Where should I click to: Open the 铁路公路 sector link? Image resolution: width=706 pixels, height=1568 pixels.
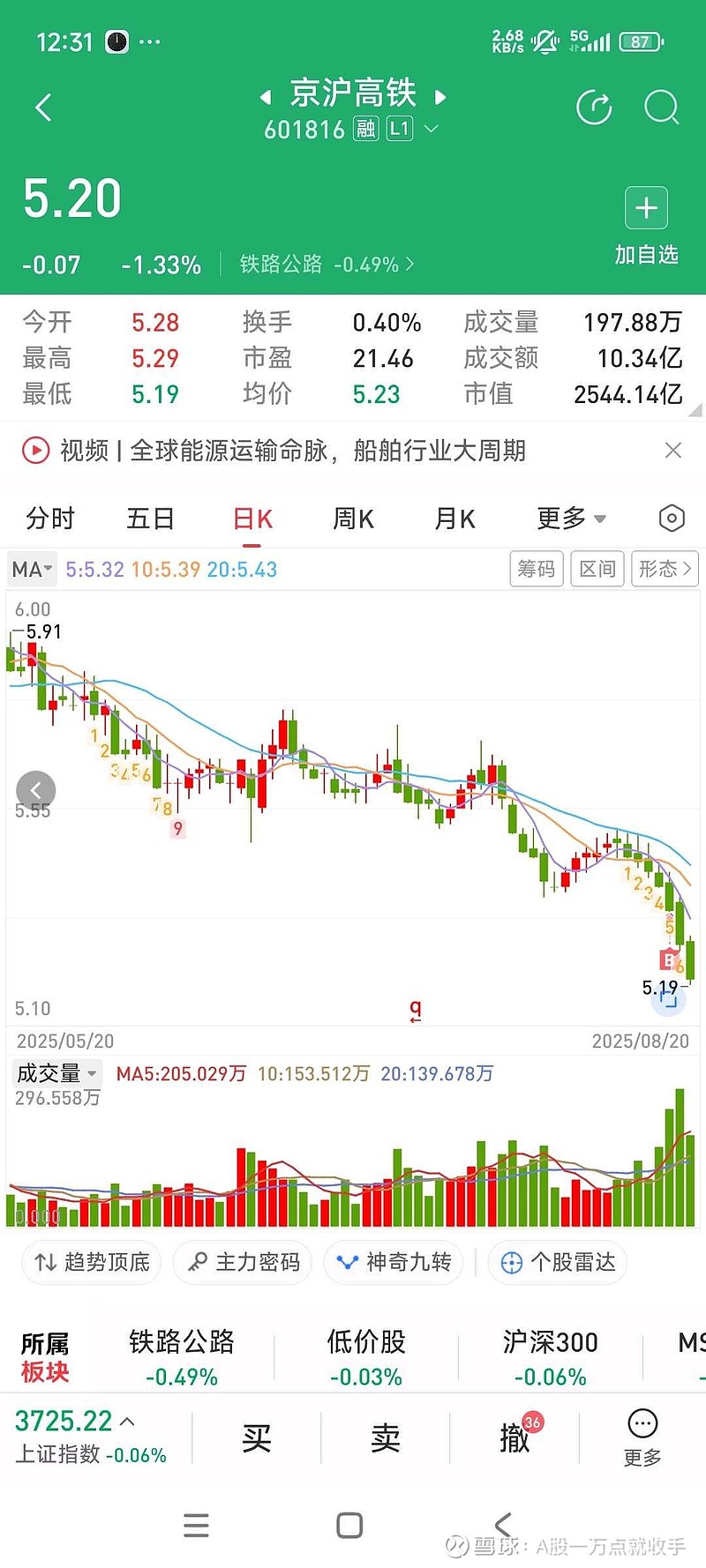[x=327, y=265]
